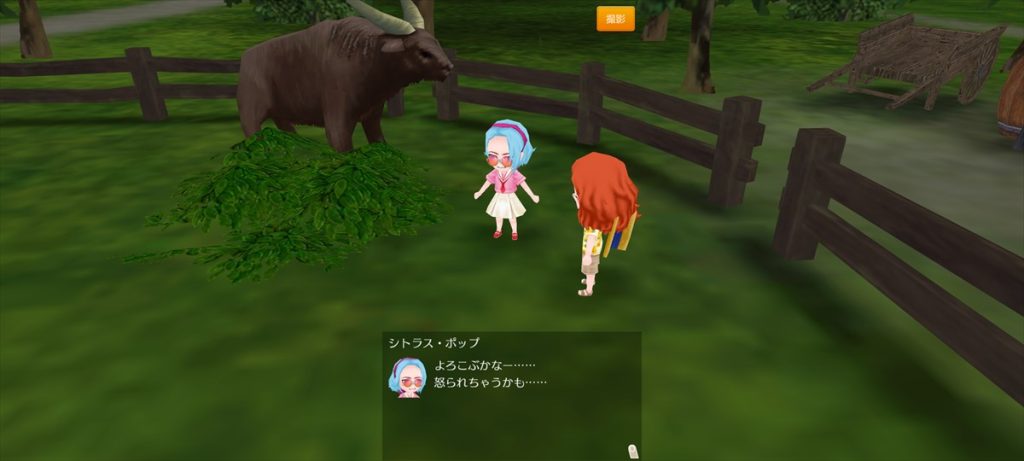Tap the orange 撮影 capture button
The height and width of the screenshot is (461, 1024).
click(x=615, y=19)
